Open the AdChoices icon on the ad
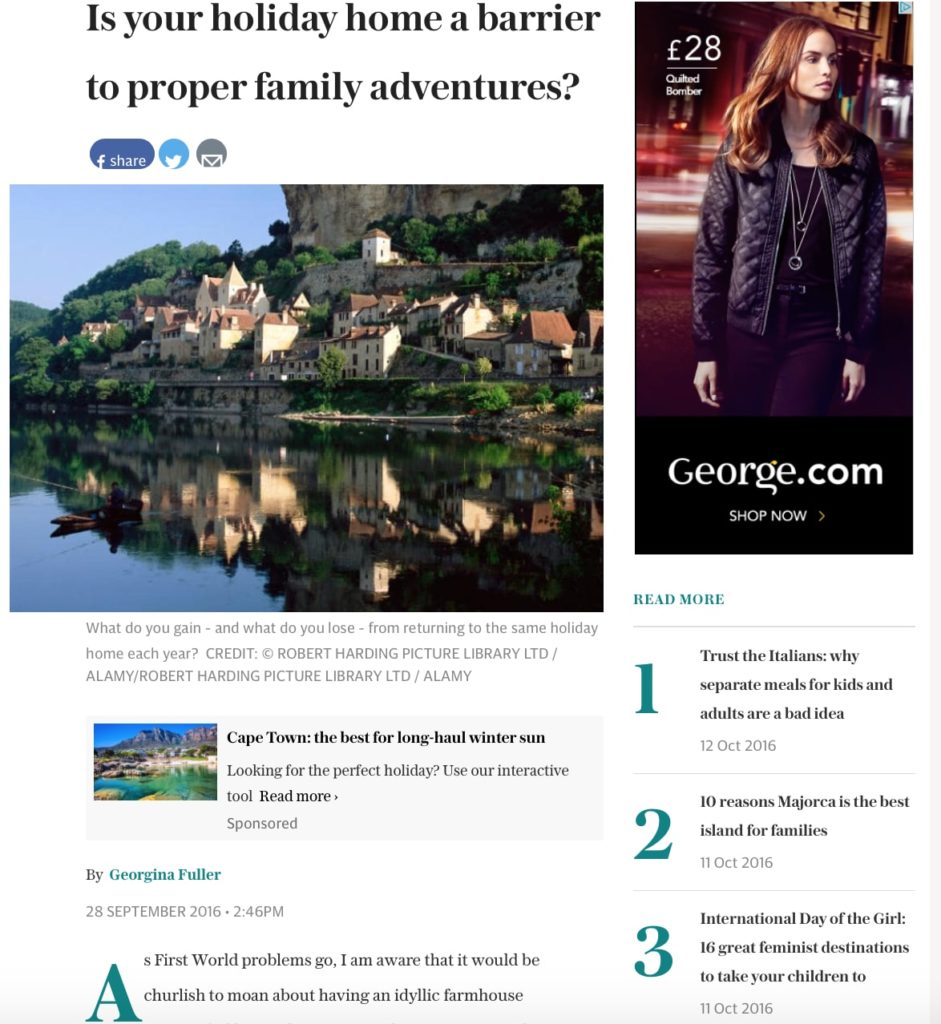This screenshot has height=1024, width=941. (x=904, y=8)
